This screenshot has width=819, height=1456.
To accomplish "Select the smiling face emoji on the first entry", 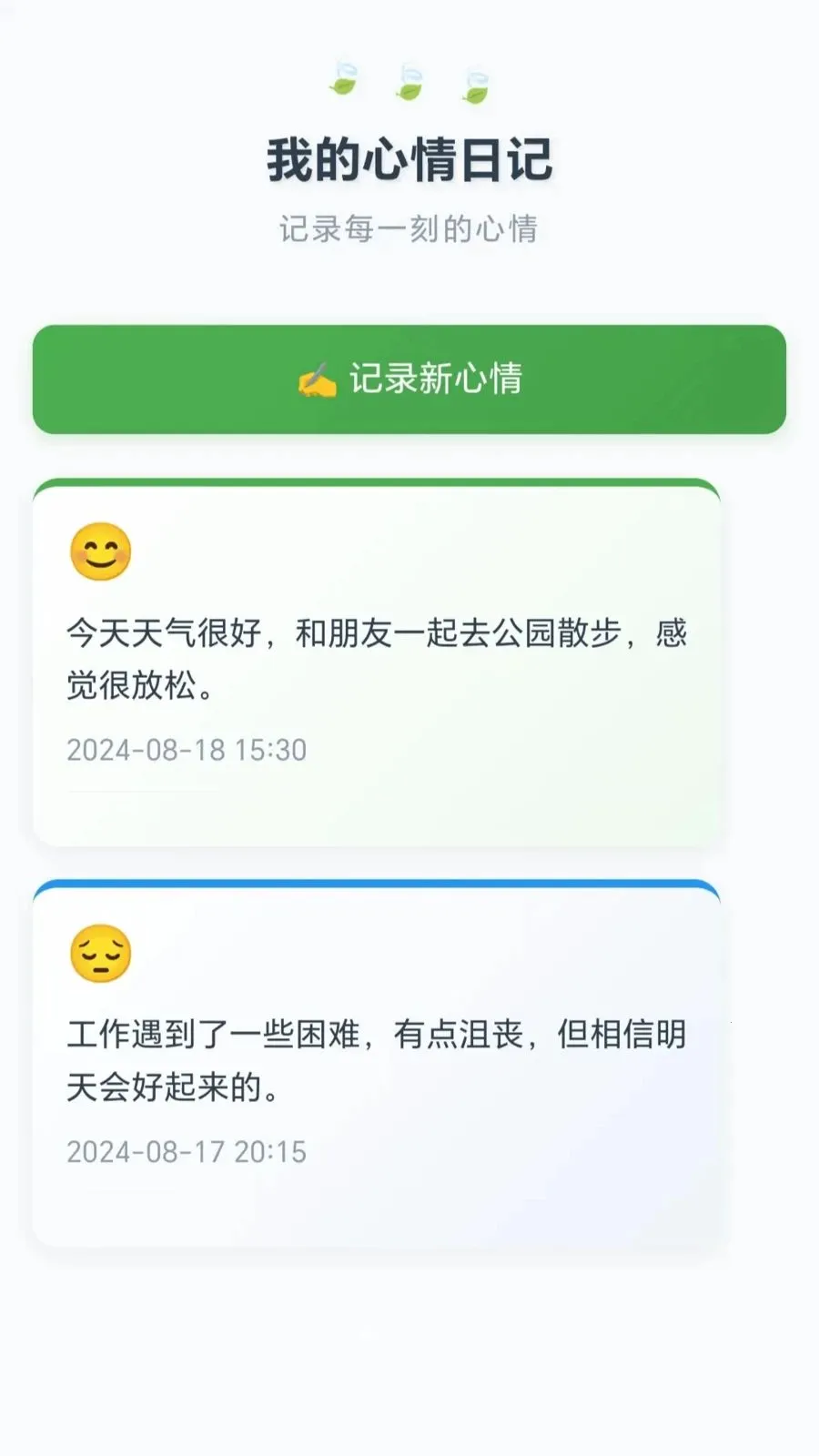I will point(100,551).
